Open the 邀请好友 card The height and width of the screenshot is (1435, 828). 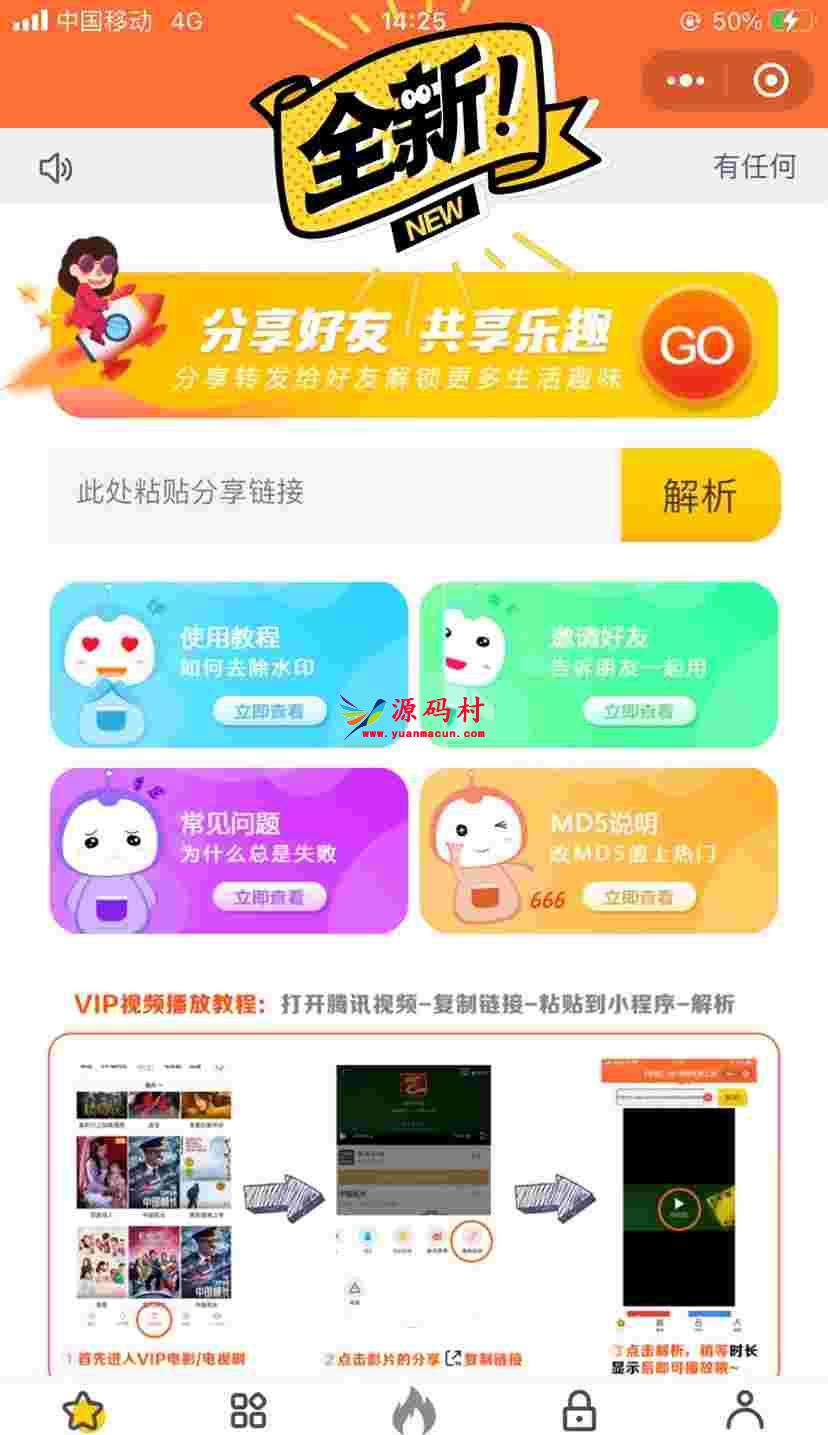point(598,664)
